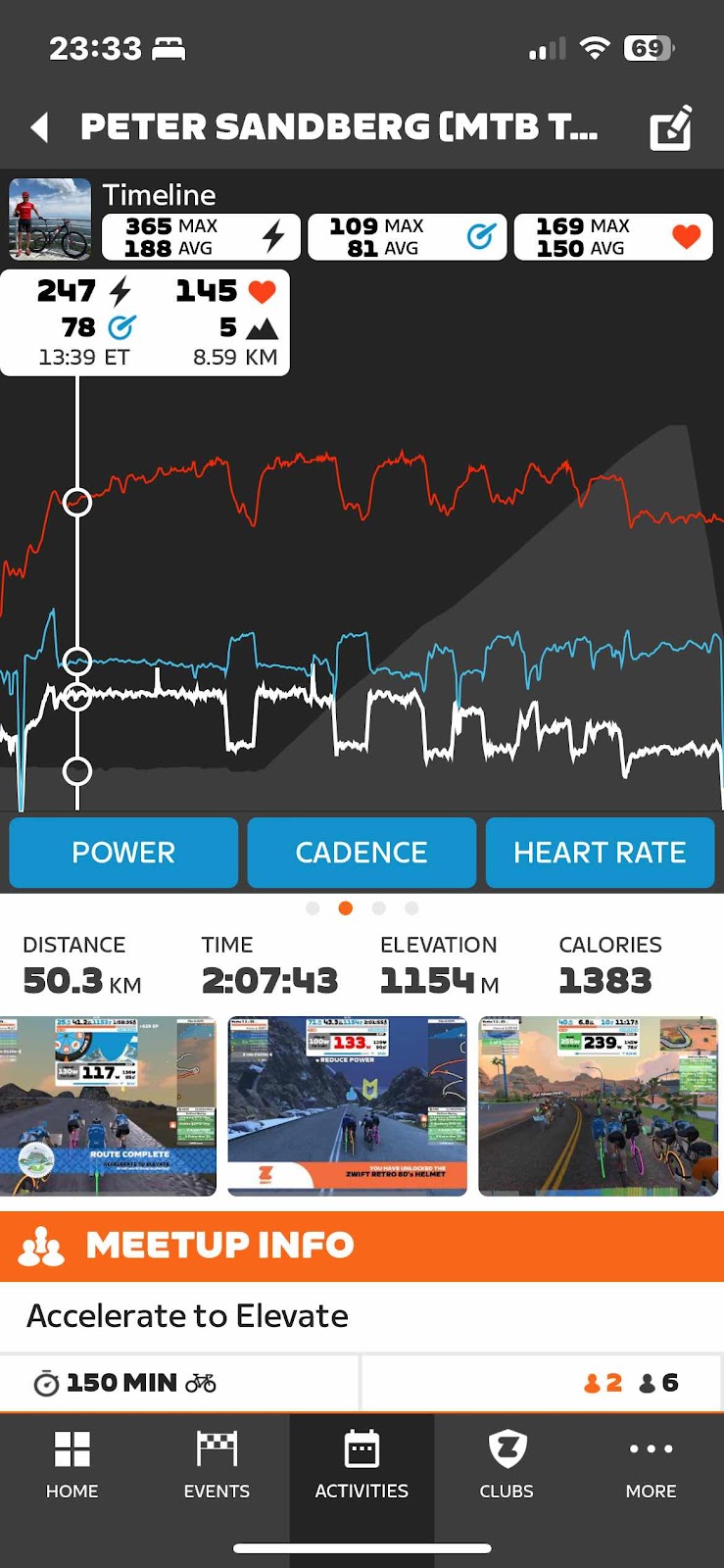Tap the highlighted orange page indicator dot
This screenshot has height=1568, width=724.
pos(346,908)
